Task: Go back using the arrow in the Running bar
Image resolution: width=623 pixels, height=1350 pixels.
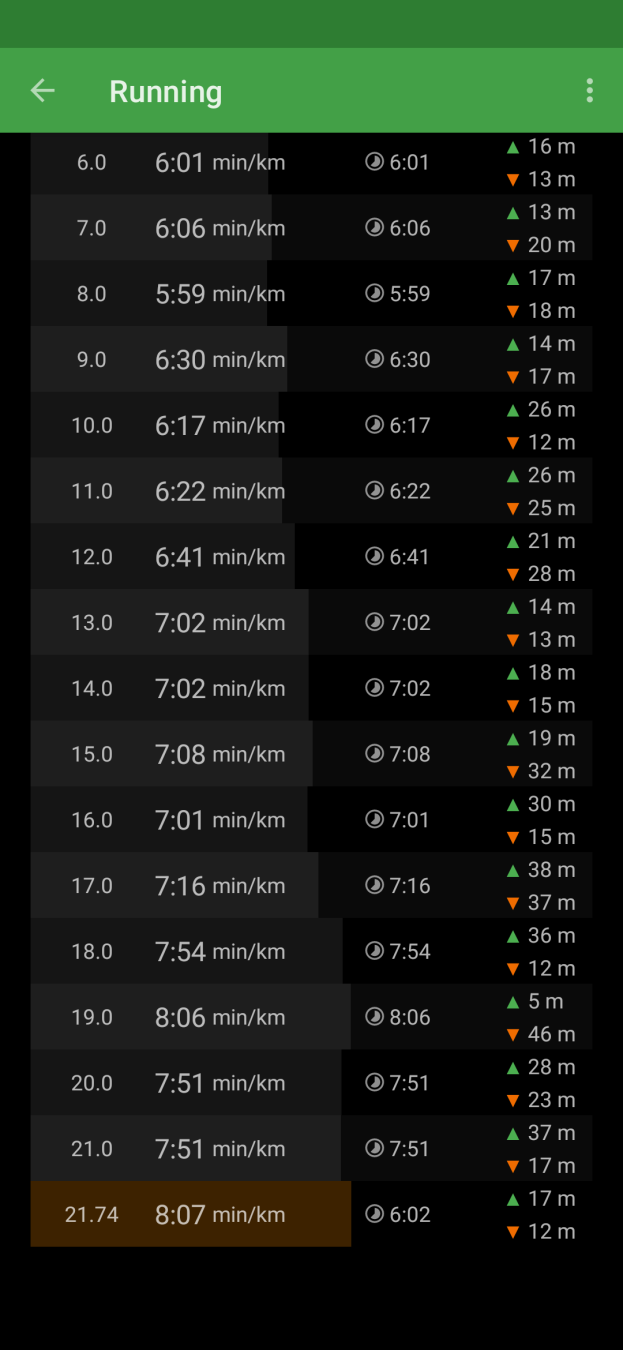Action: 42,91
